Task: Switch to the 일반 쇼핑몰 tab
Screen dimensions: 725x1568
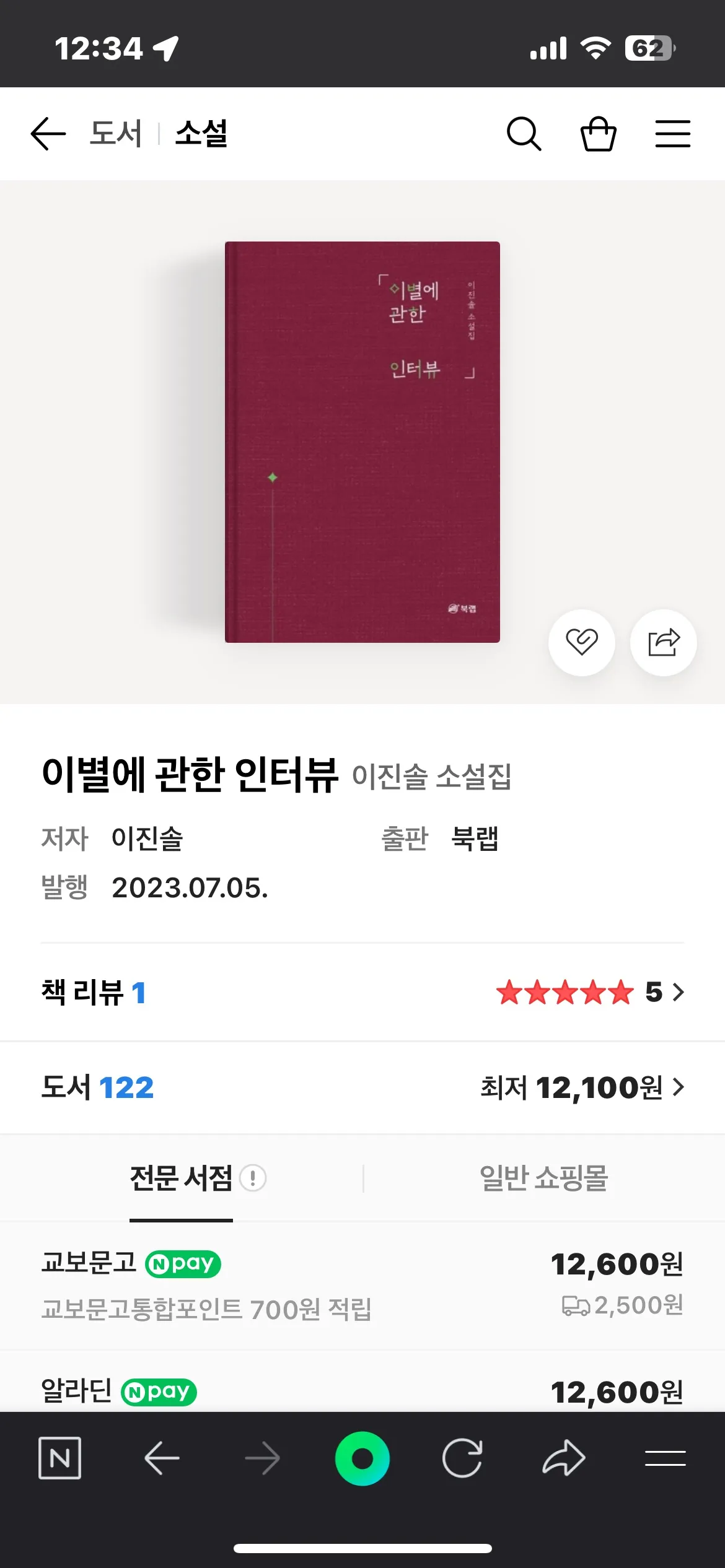Action: [545, 1178]
